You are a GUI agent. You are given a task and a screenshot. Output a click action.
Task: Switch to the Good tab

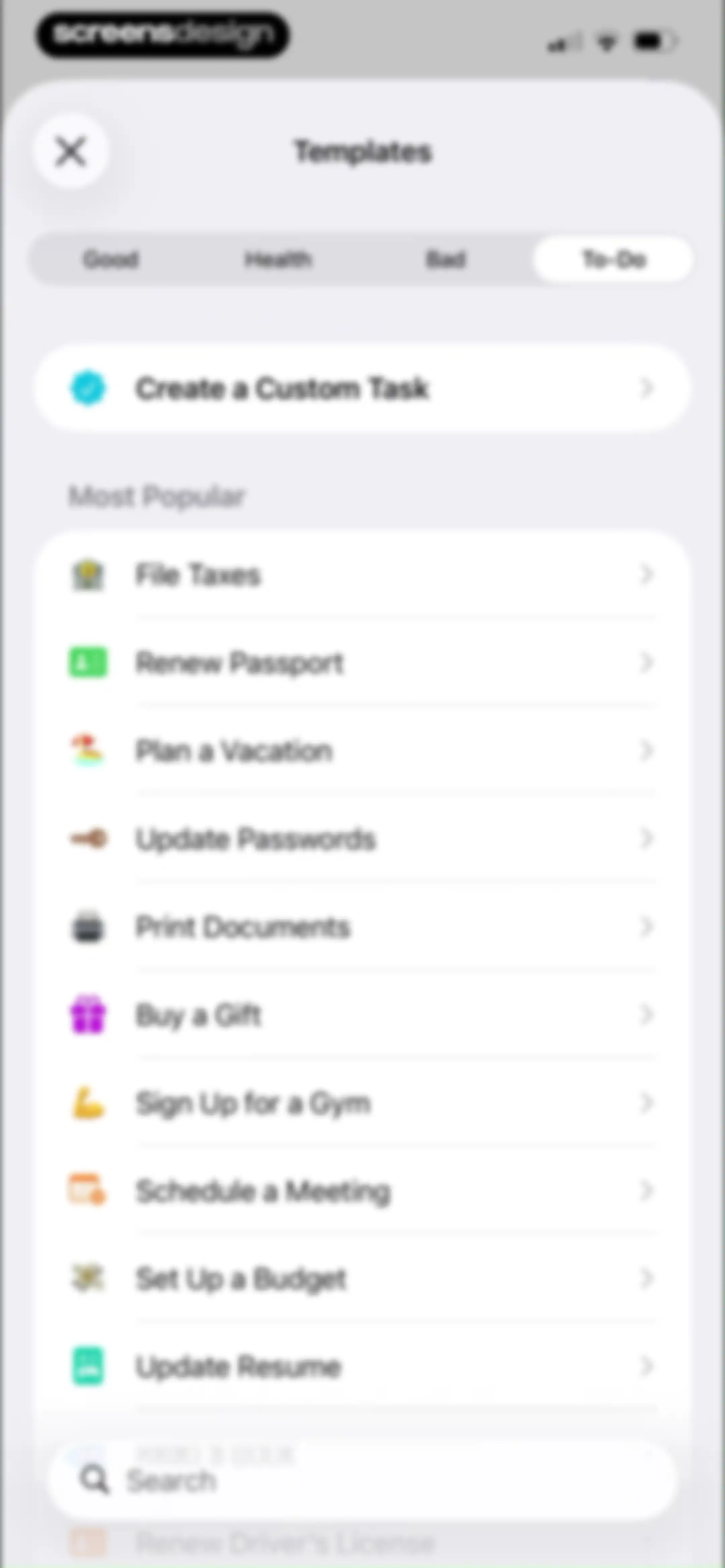tap(111, 260)
